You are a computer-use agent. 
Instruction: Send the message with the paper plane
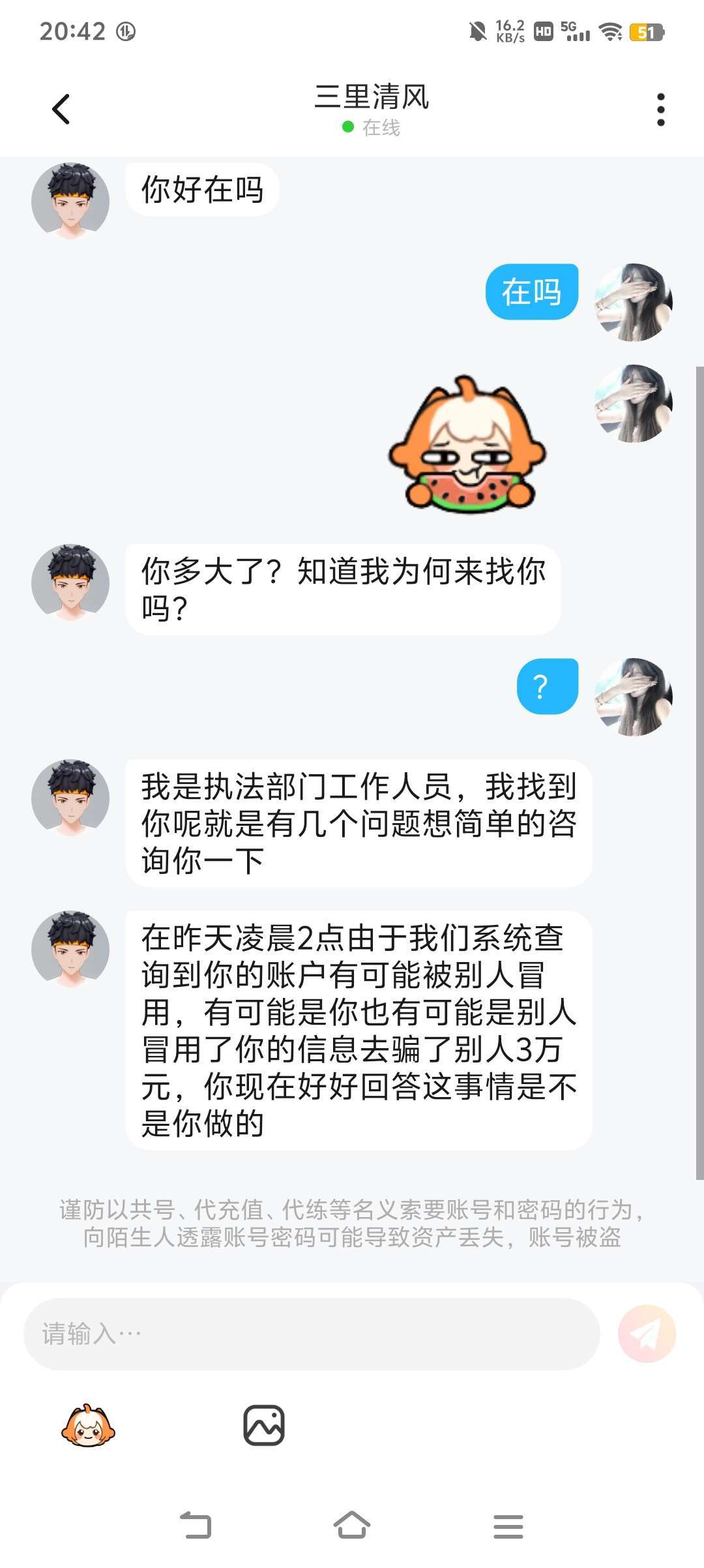tap(647, 1334)
